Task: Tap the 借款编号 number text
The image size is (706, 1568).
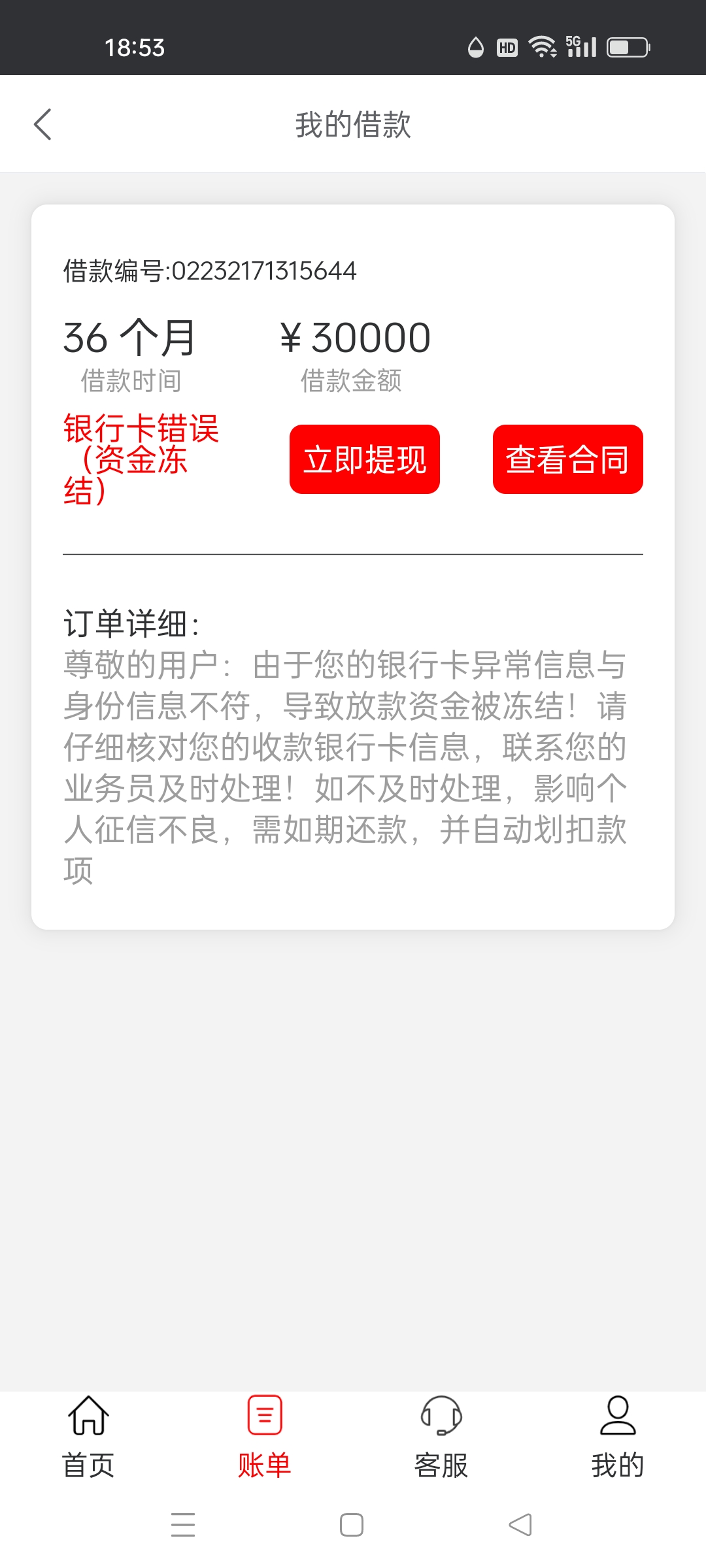Action: (209, 270)
